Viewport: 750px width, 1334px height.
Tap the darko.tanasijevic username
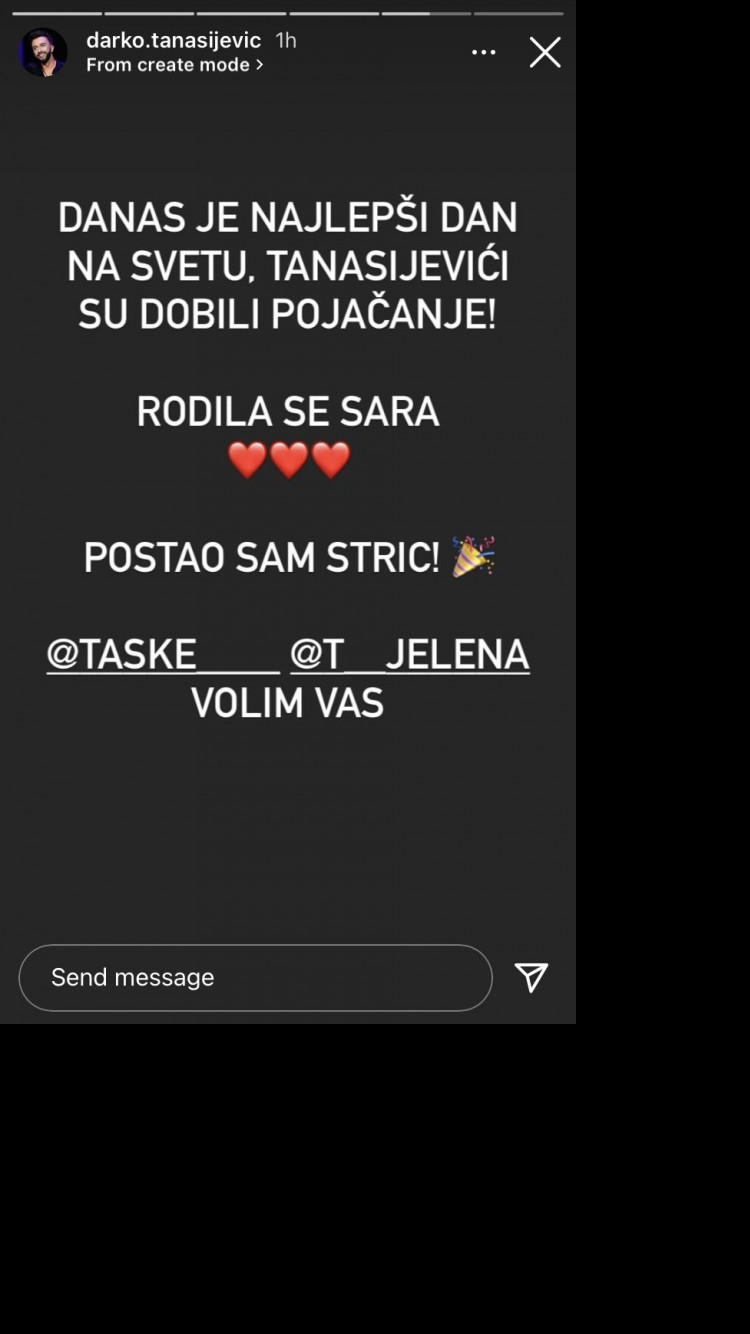click(173, 40)
